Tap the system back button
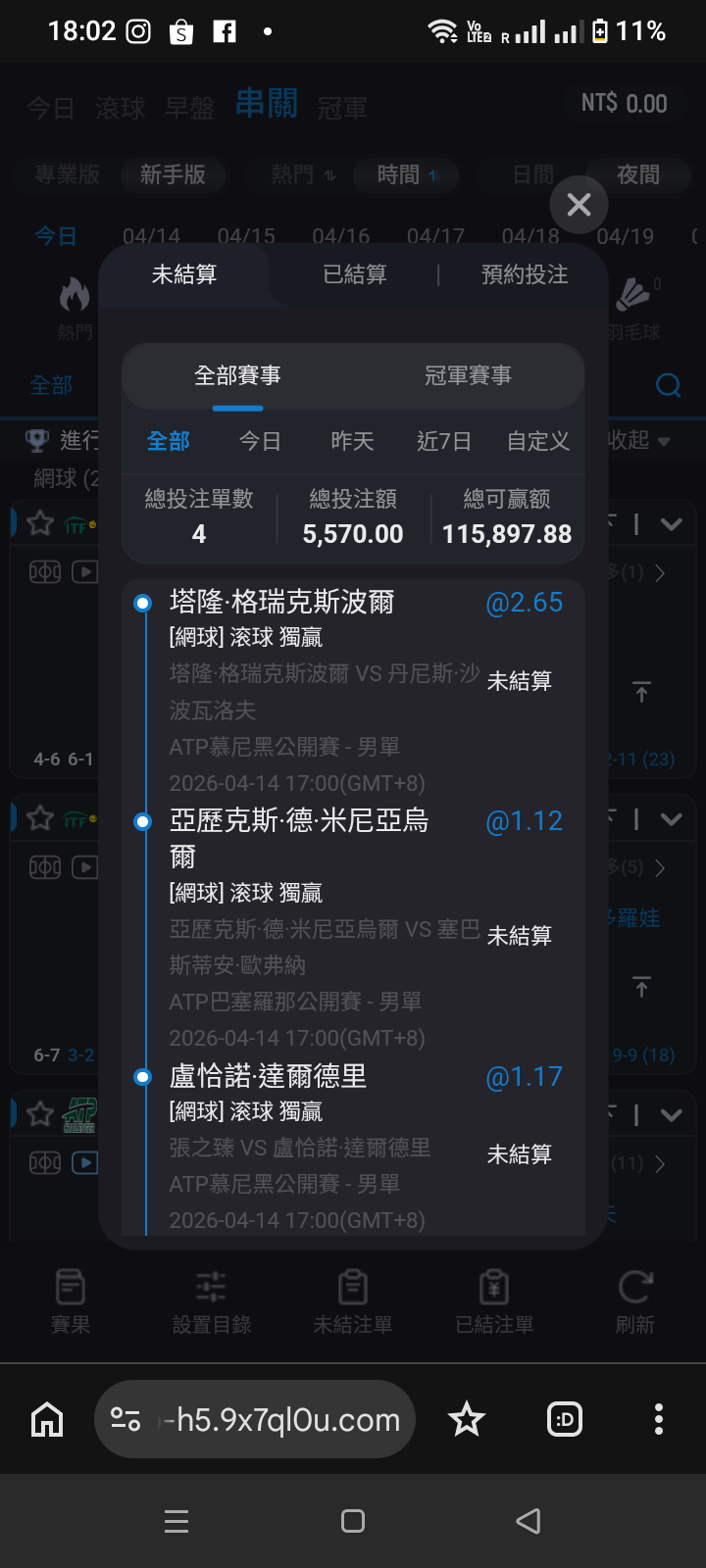 point(529,1521)
